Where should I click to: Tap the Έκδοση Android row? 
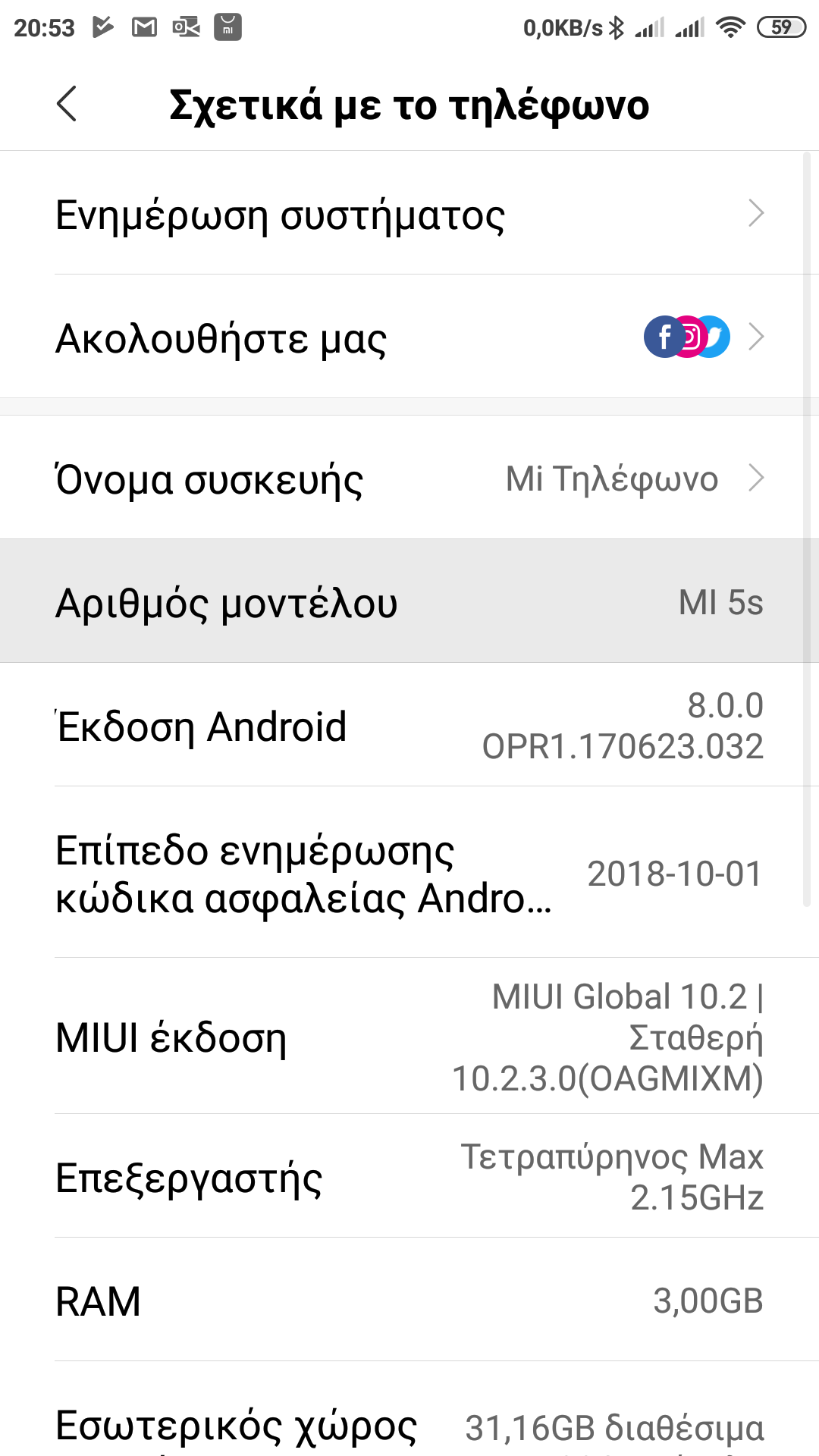[x=409, y=726]
